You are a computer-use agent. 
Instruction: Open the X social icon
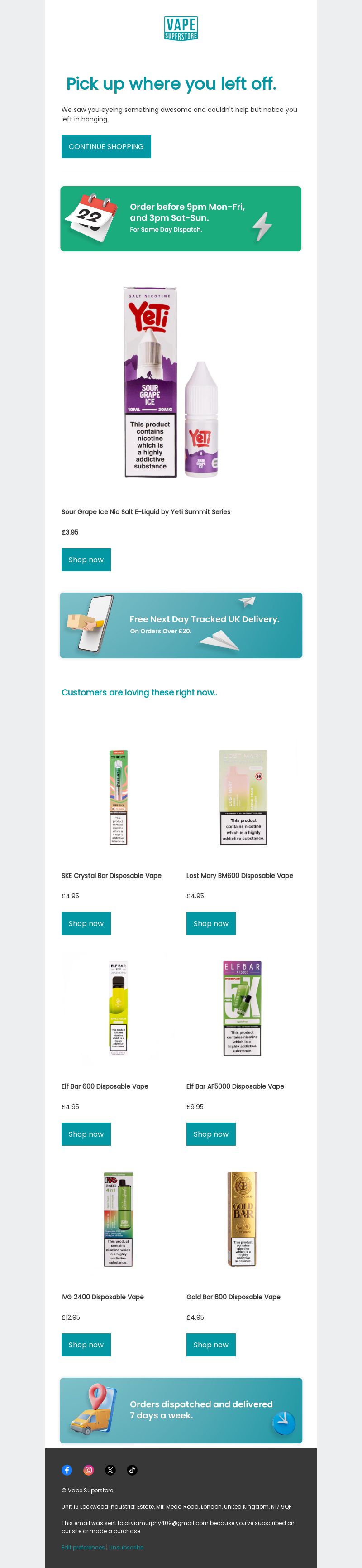click(110, 1470)
